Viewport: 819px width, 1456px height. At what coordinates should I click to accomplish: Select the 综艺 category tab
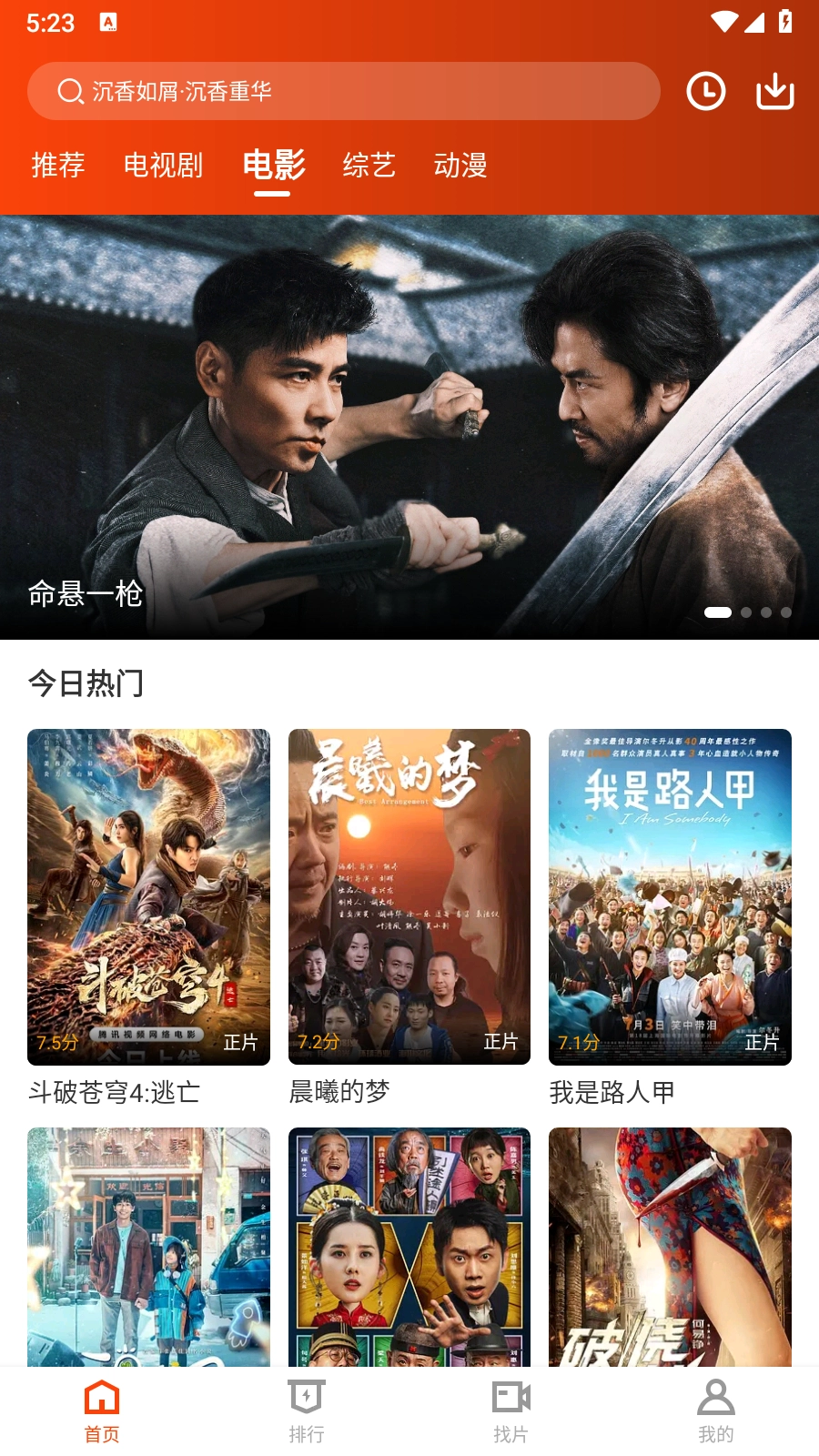pyautogui.click(x=369, y=166)
